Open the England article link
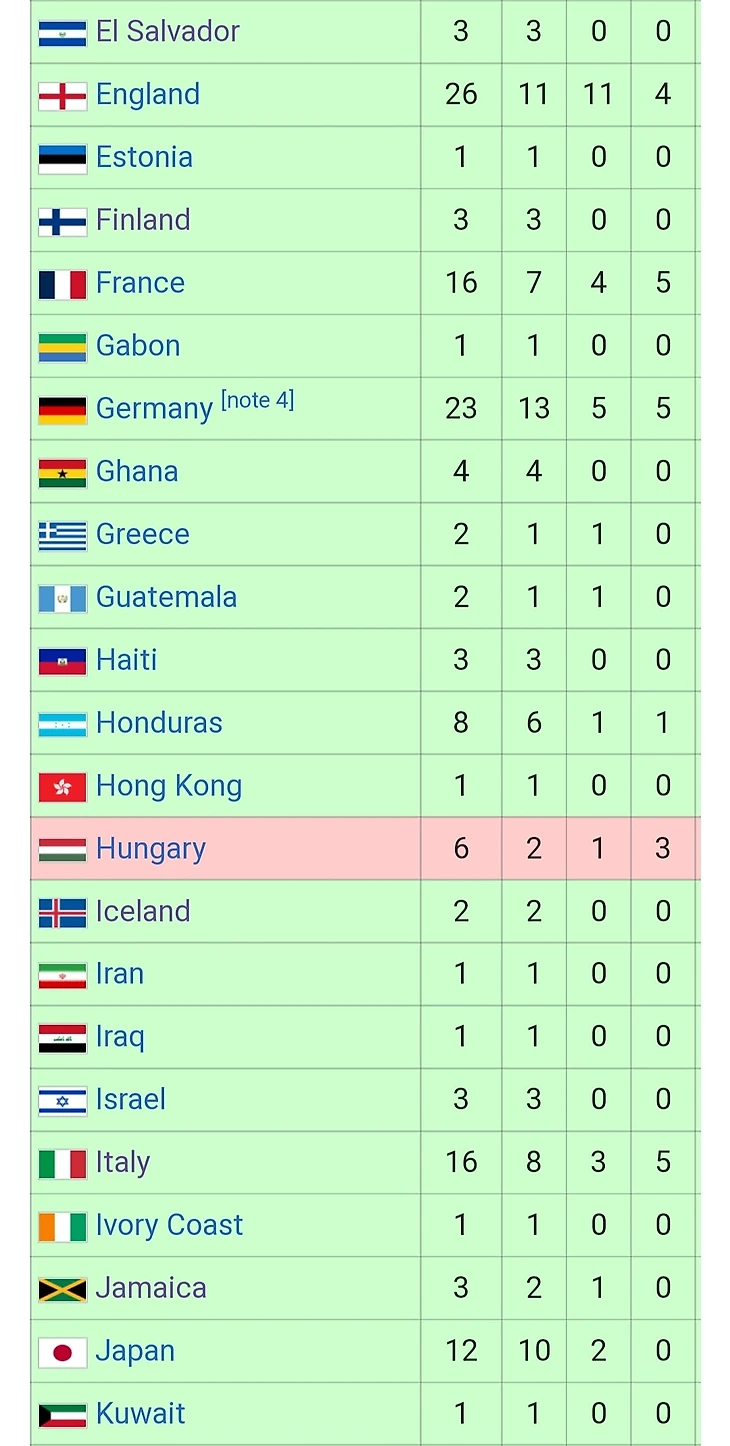The height and width of the screenshot is (1446, 730). pos(147,95)
